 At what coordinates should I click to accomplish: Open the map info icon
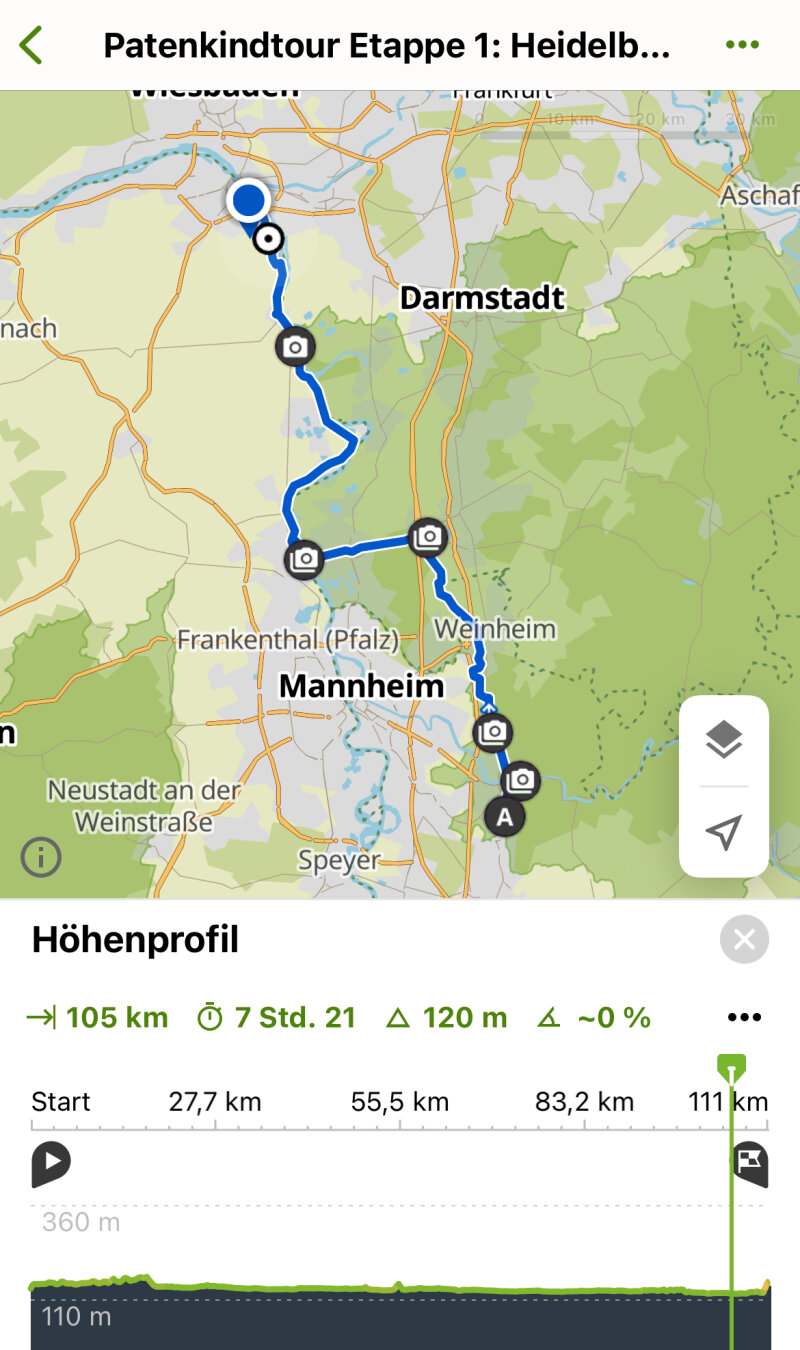pos(41,857)
